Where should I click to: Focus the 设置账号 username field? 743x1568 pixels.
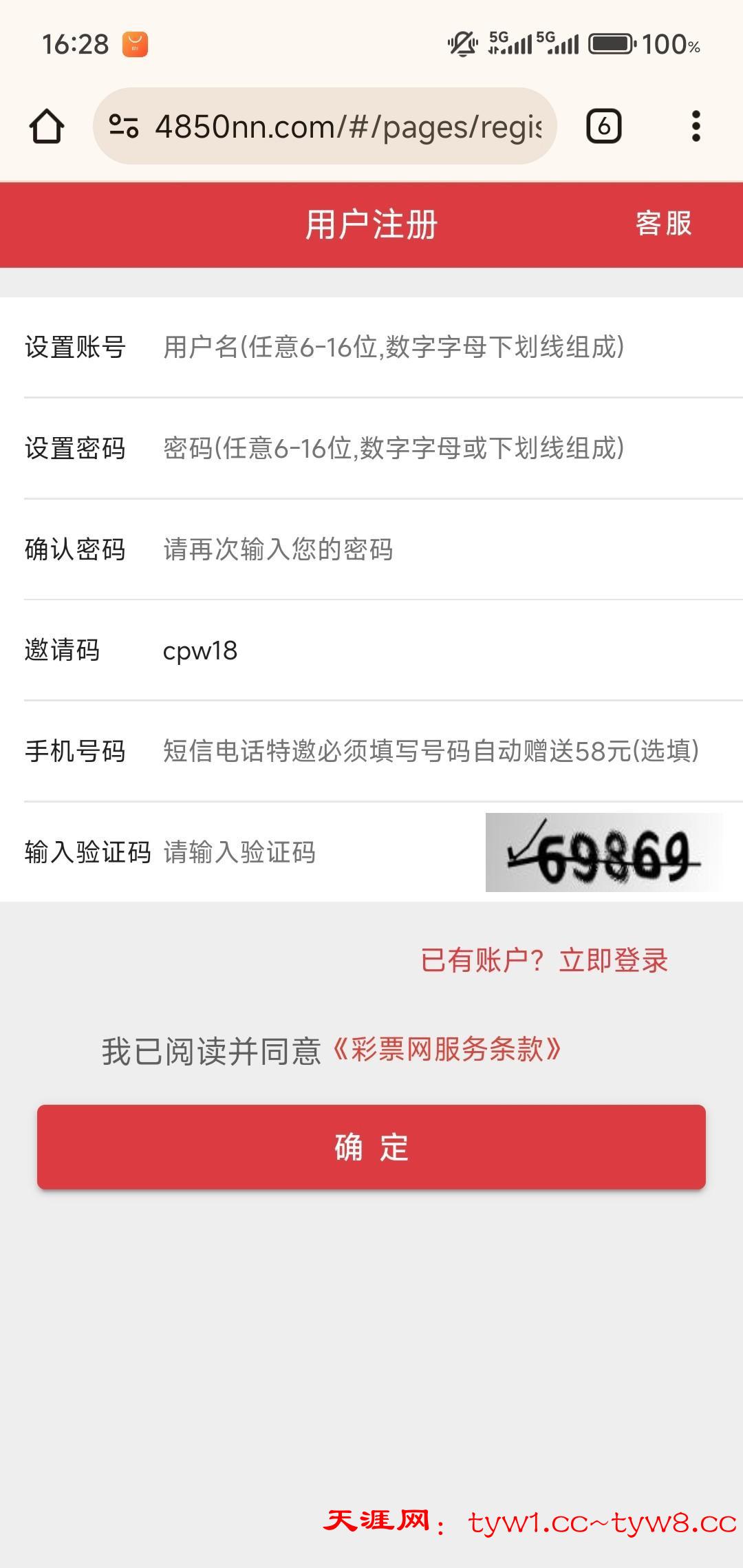click(x=413, y=347)
